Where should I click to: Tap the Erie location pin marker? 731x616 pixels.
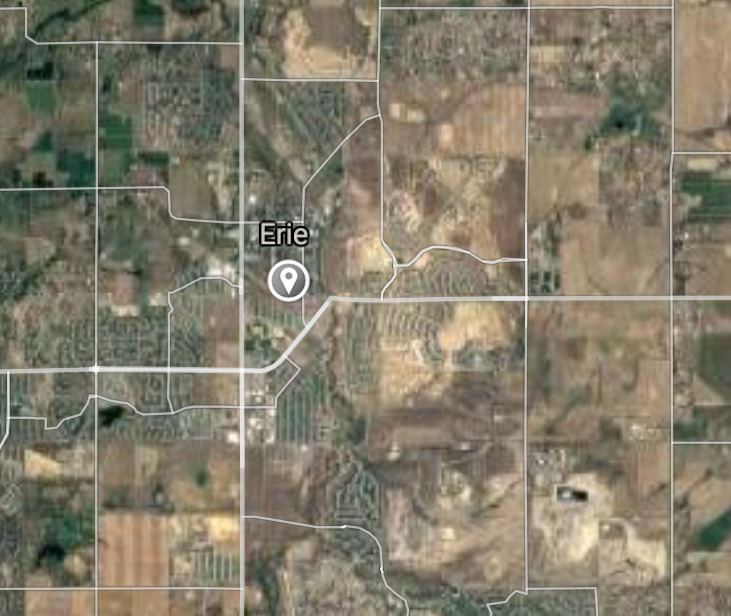tap(289, 280)
